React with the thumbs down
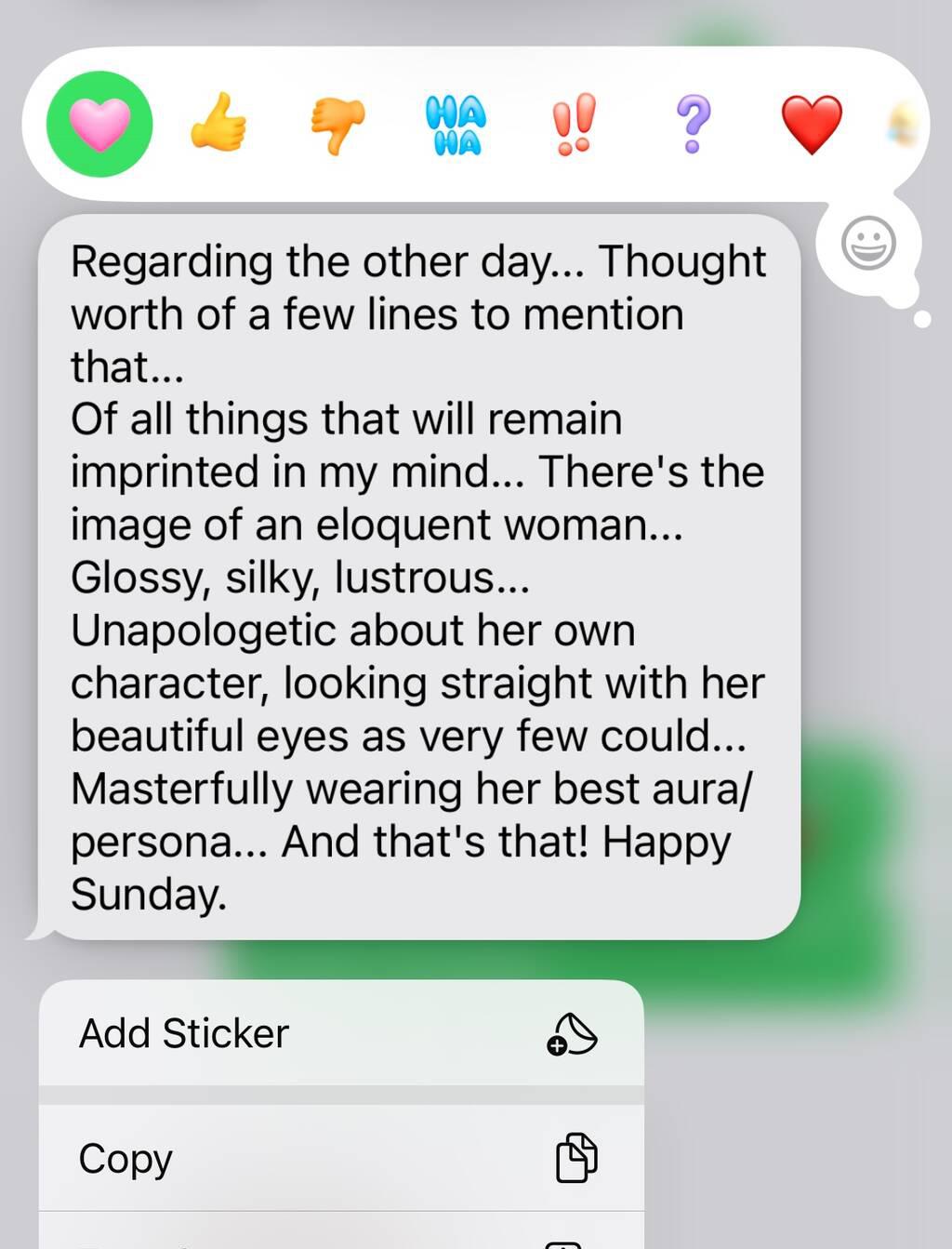Viewport: 952px width, 1249px height. (337, 125)
